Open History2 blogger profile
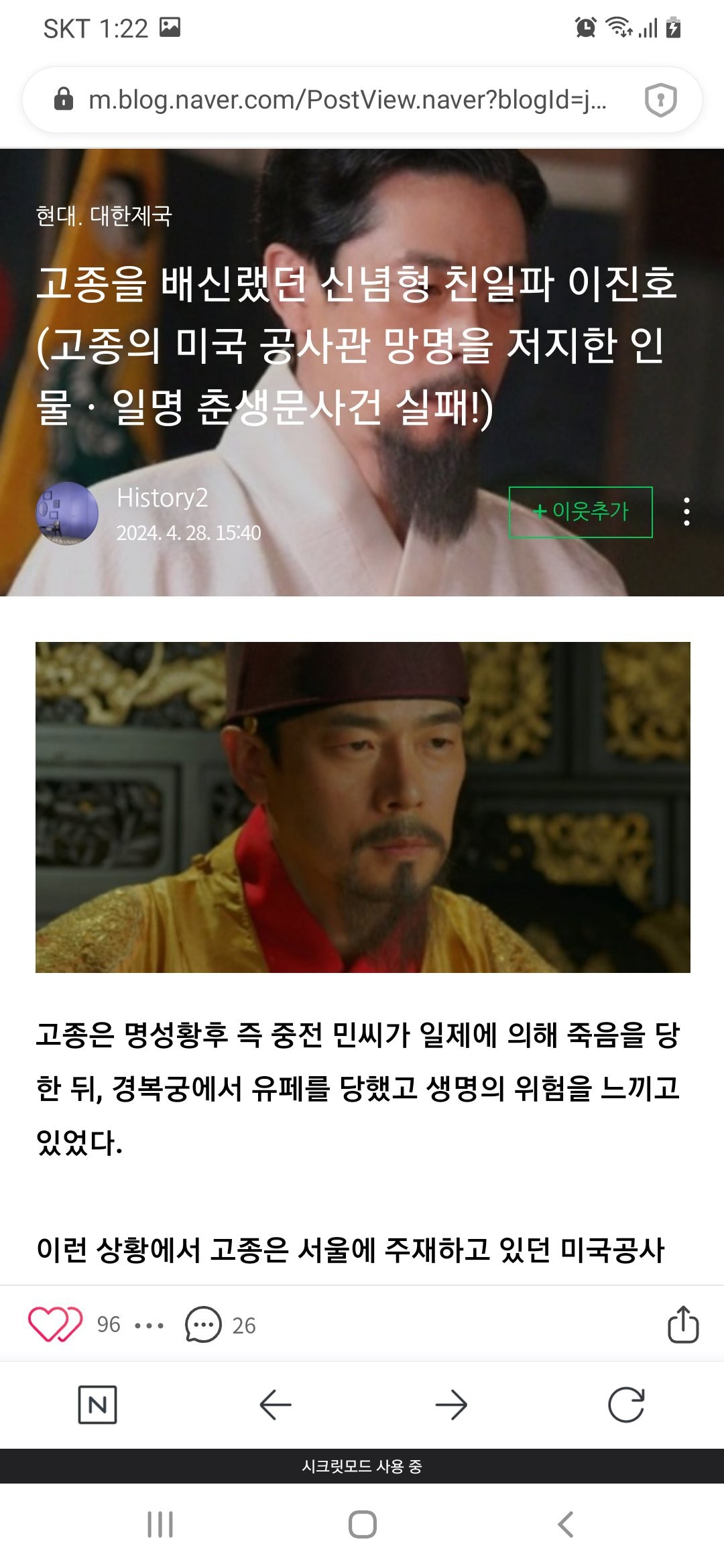 (x=162, y=498)
